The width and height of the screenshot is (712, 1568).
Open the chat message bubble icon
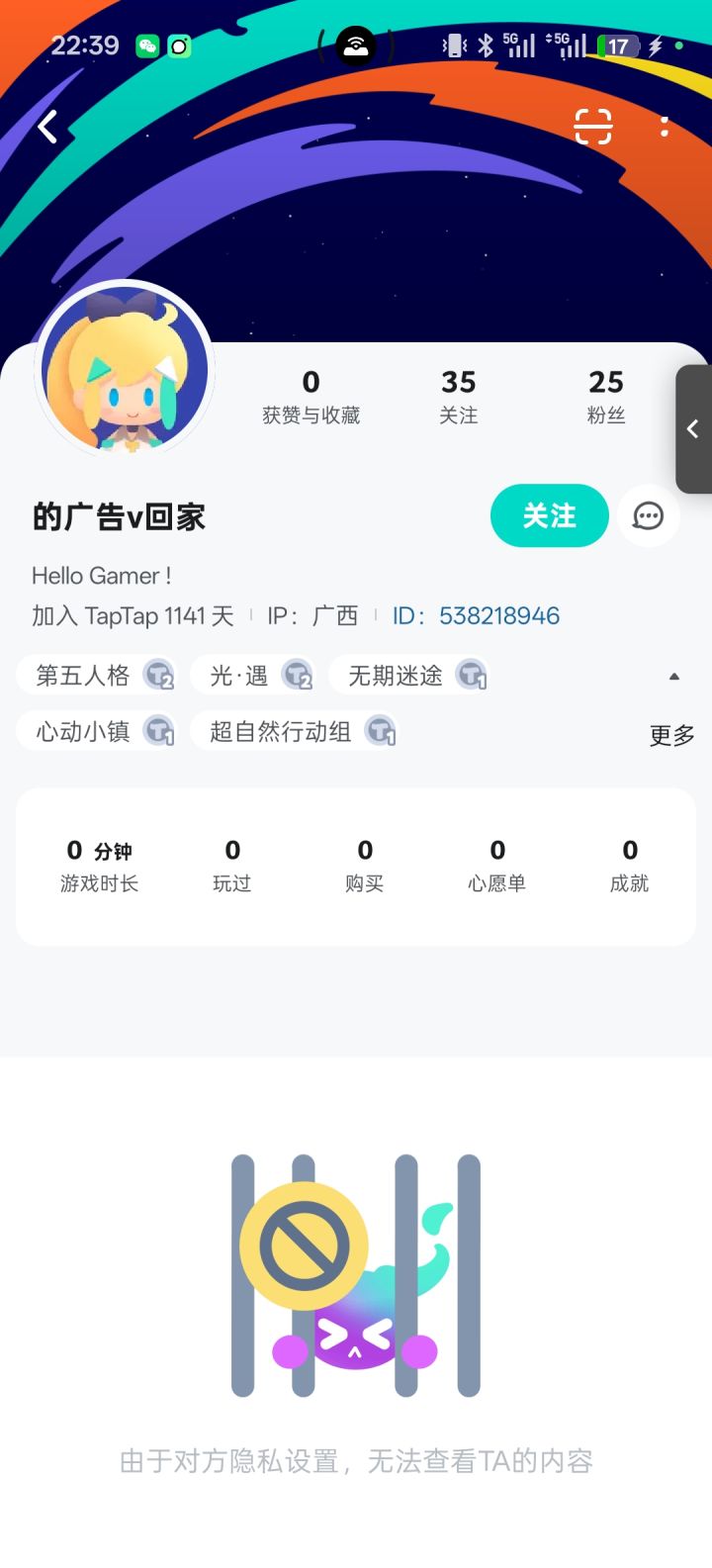point(648,515)
